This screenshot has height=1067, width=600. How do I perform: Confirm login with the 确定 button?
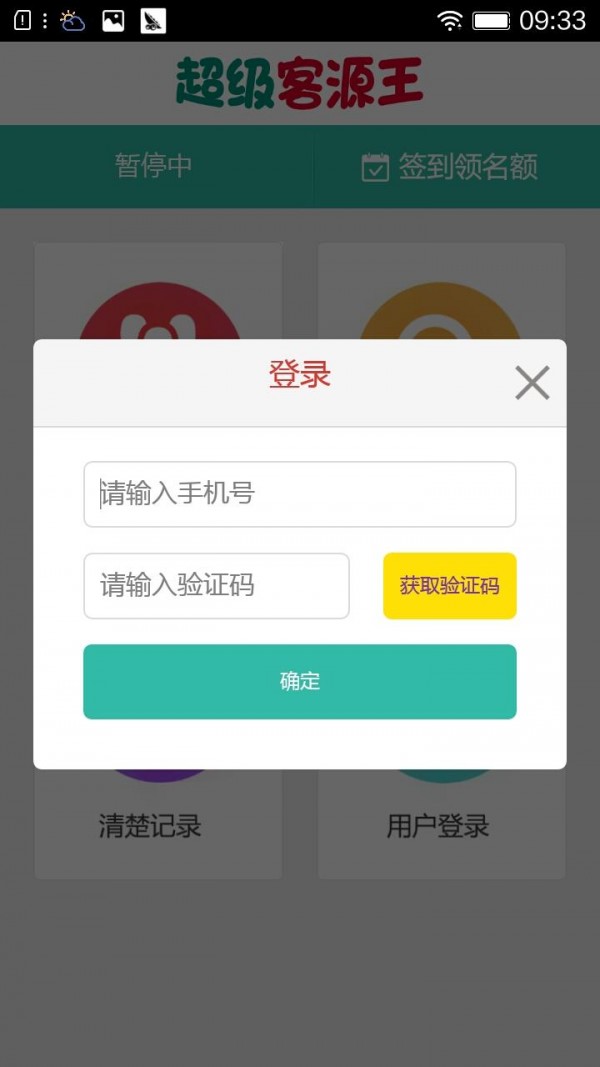pyautogui.click(x=299, y=682)
